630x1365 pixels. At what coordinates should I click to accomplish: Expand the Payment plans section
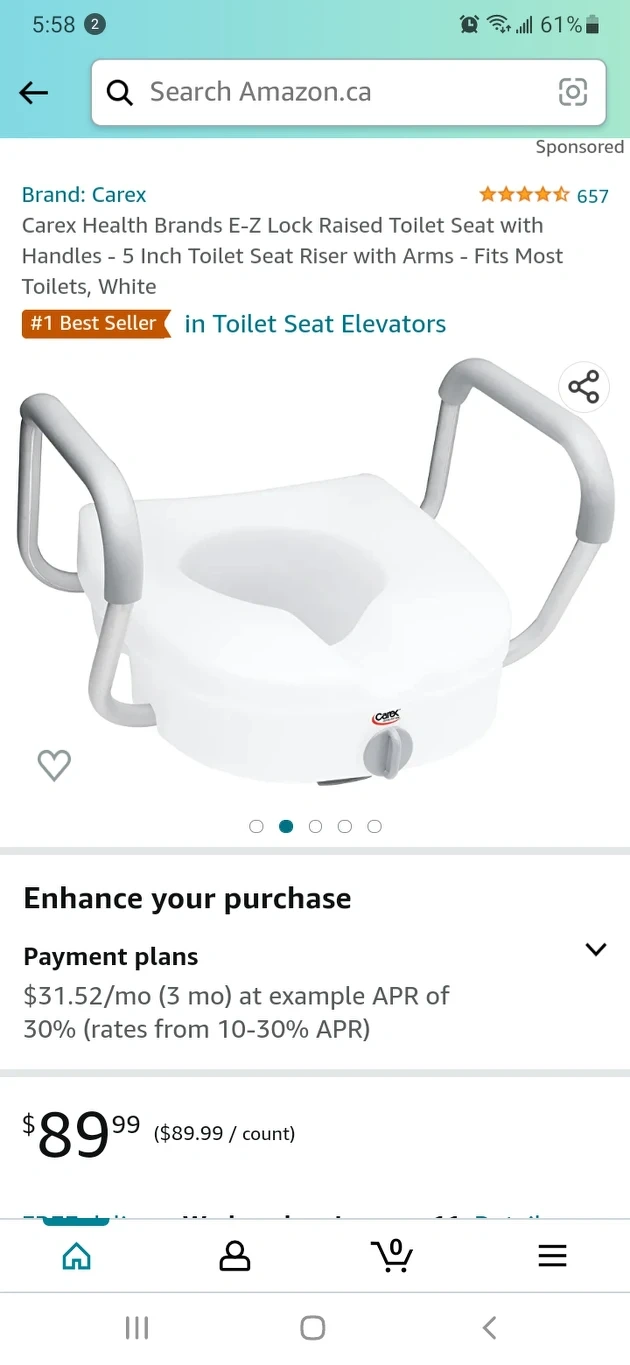tap(596, 950)
